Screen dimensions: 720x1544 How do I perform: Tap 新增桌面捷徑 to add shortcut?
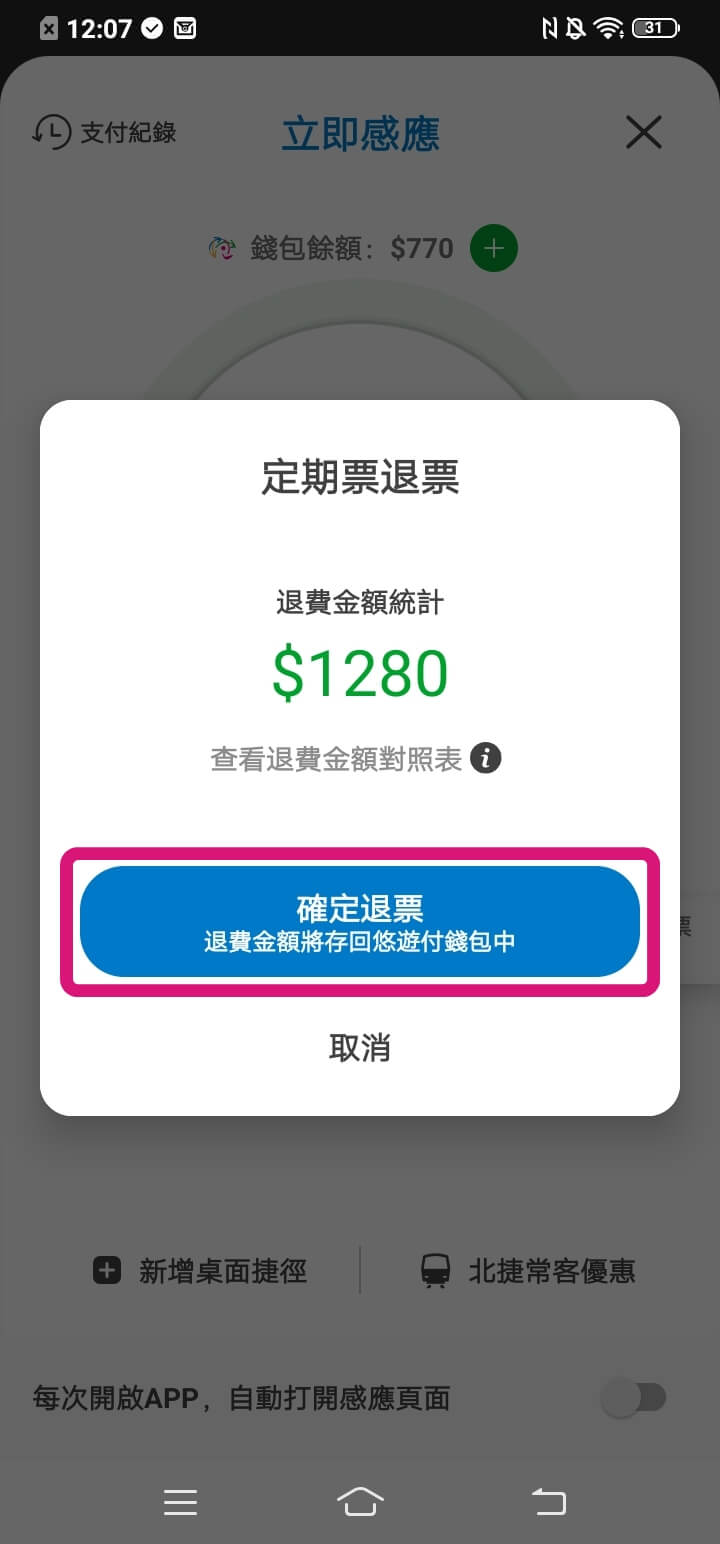click(x=200, y=1271)
